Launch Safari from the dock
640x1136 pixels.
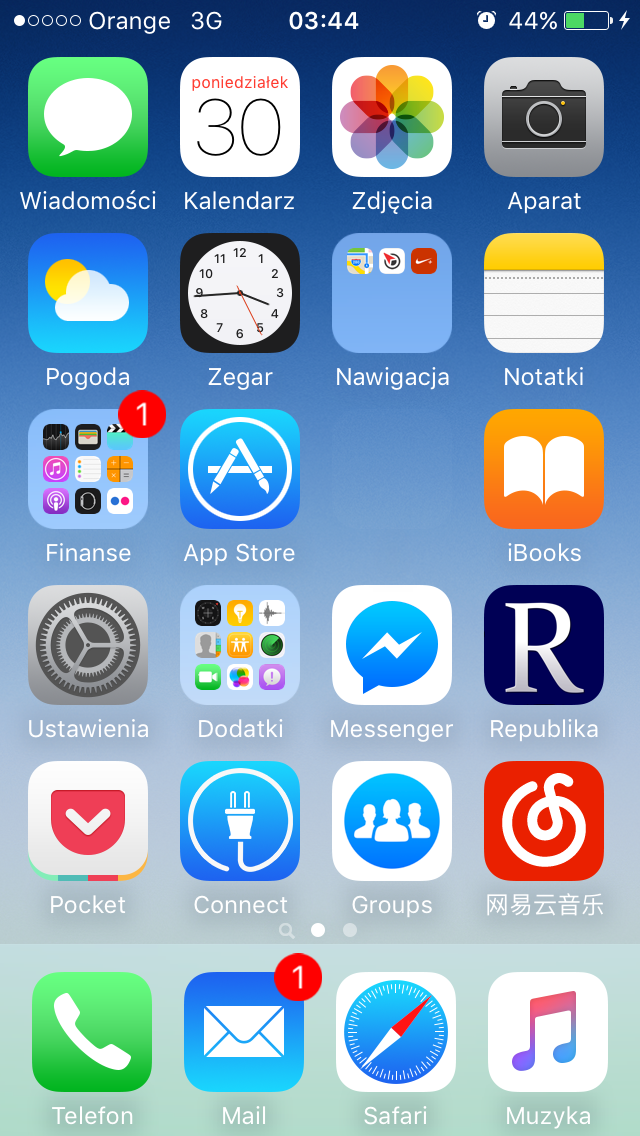pyautogui.click(x=396, y=1032)
